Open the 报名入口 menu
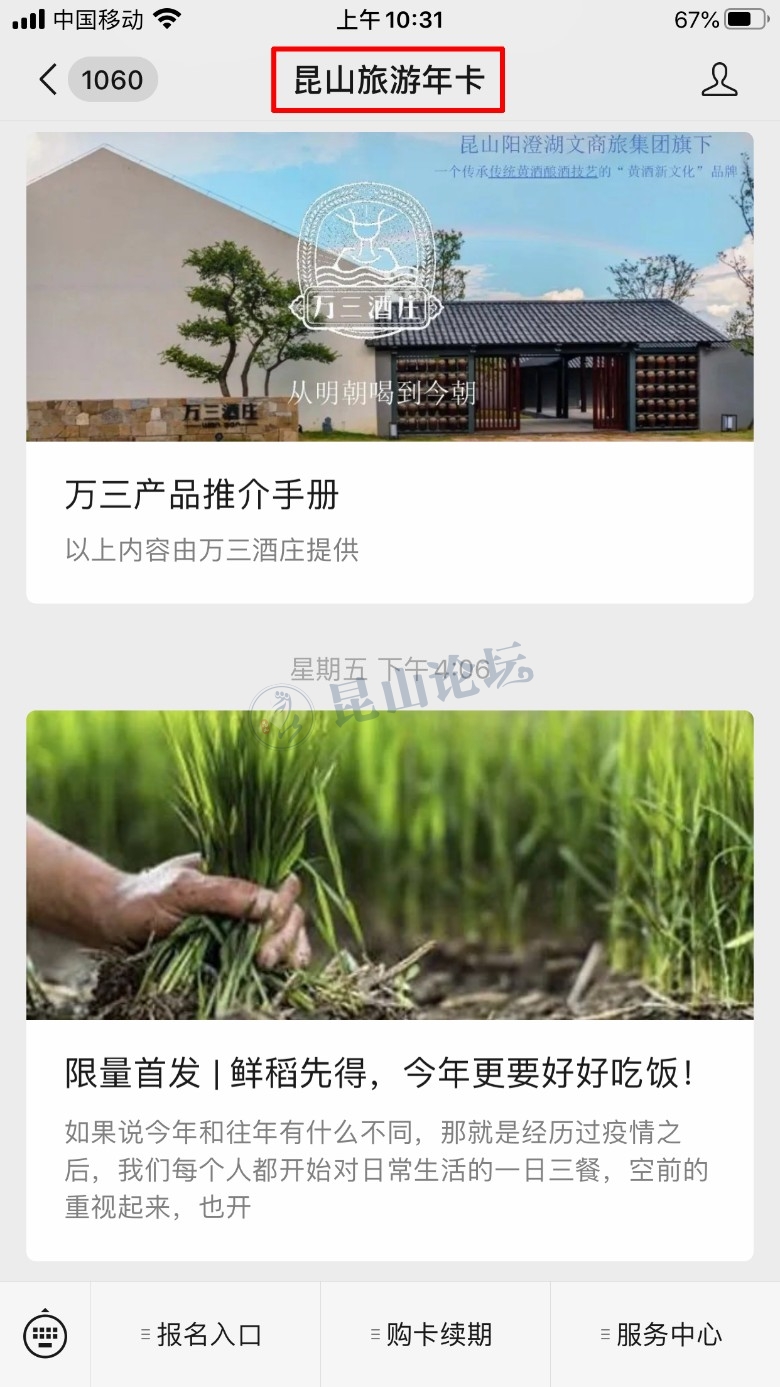 [x=205, y=1334]
